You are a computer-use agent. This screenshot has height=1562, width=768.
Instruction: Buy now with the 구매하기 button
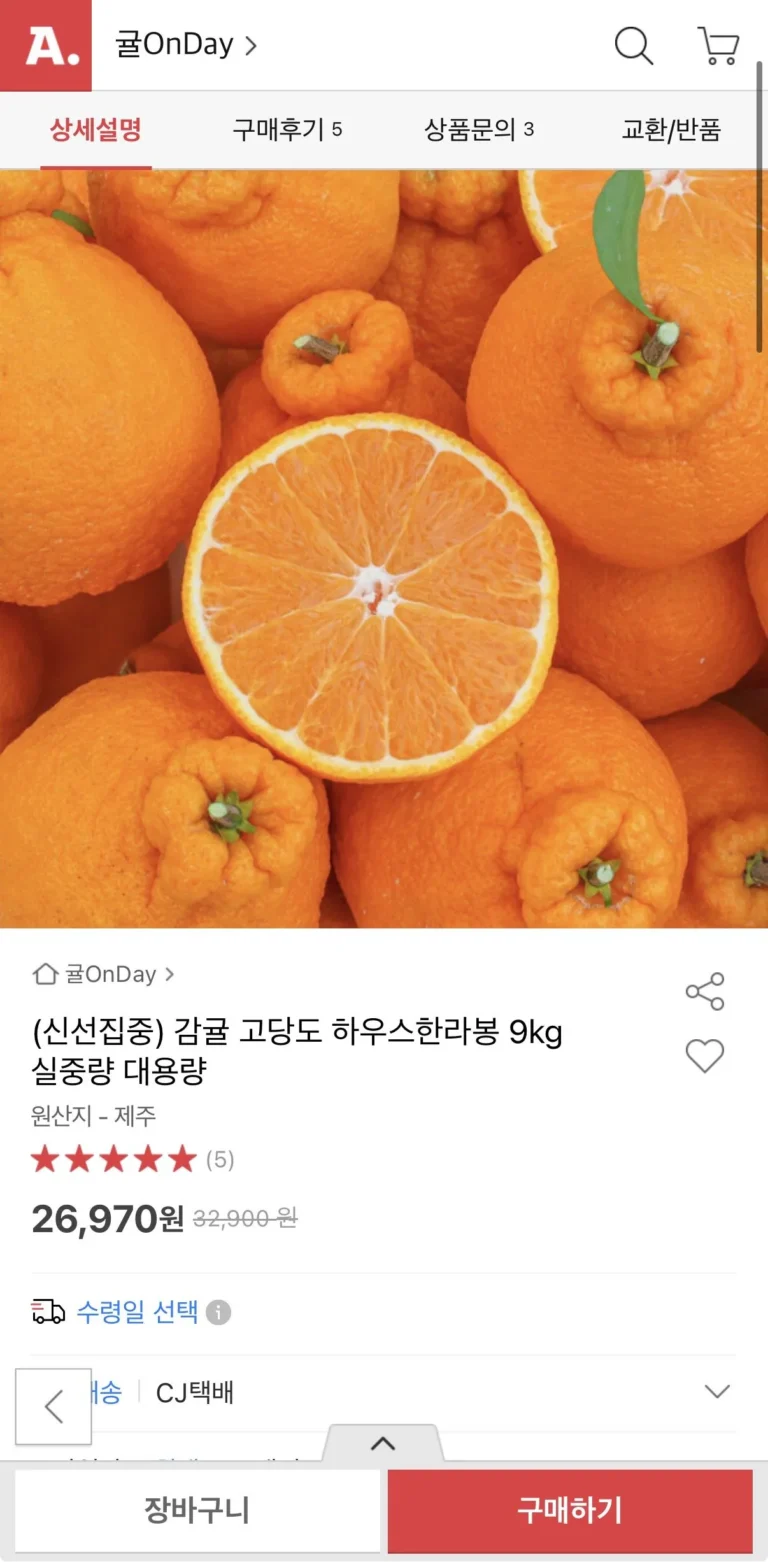pos(570,1510)
